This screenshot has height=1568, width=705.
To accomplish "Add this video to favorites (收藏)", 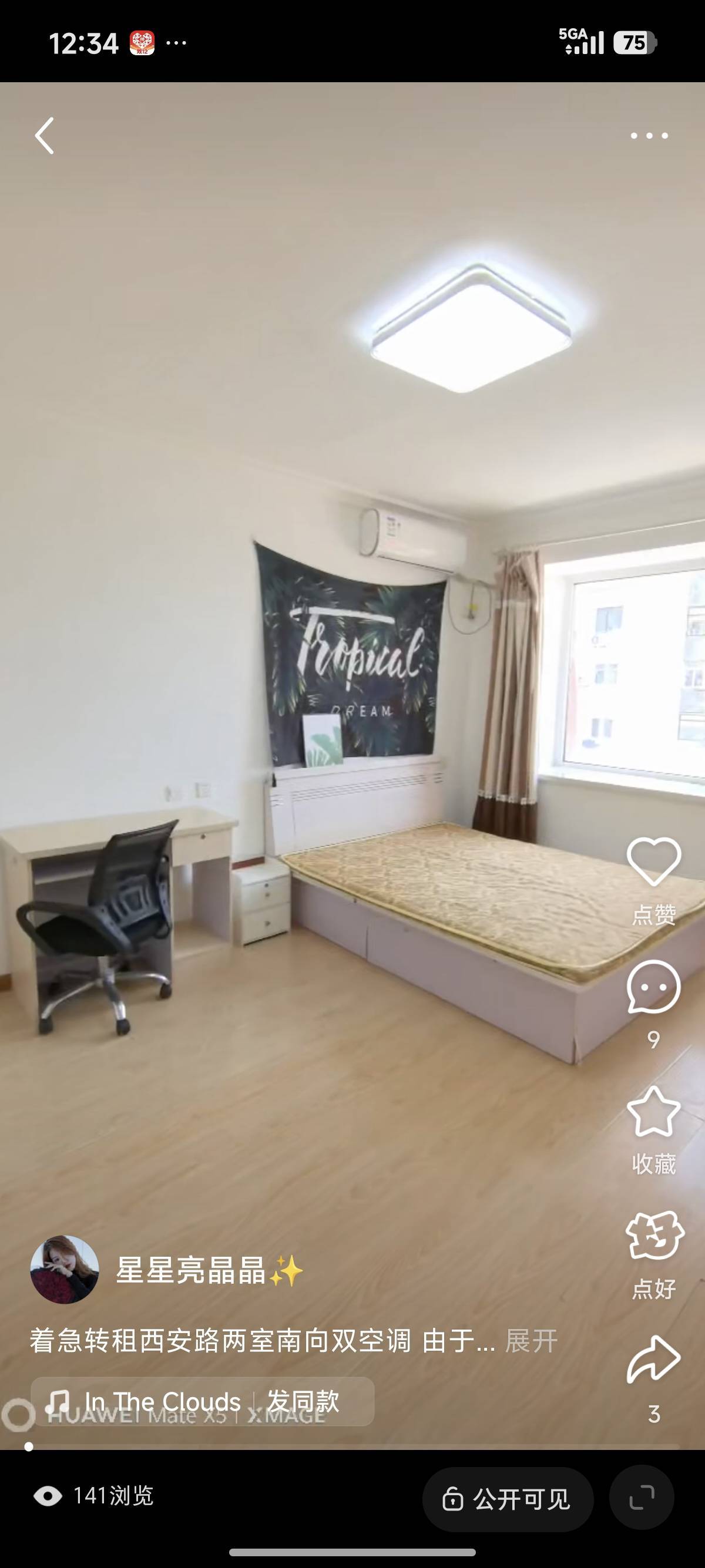I will coord(653,1112).
